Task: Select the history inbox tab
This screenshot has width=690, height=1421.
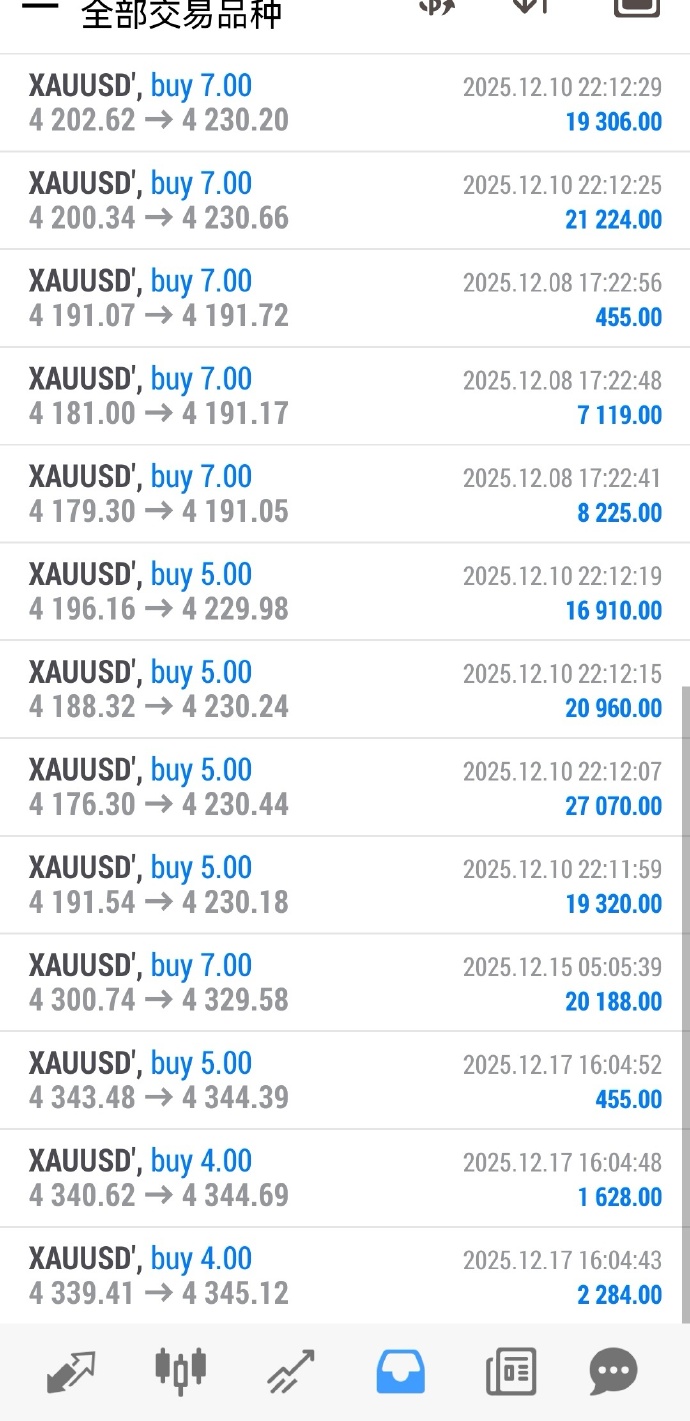Action: tap(400, 1371)
